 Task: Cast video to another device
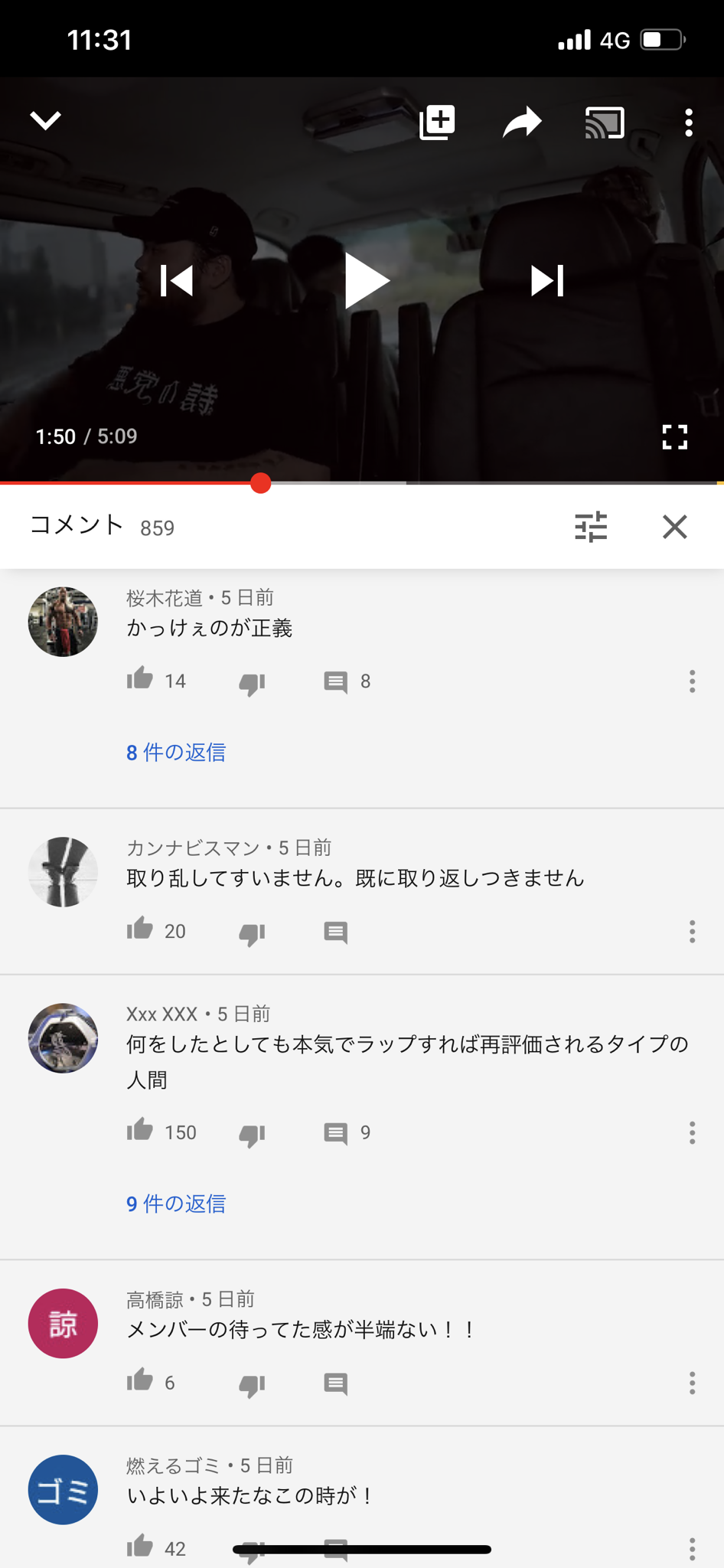605,122
